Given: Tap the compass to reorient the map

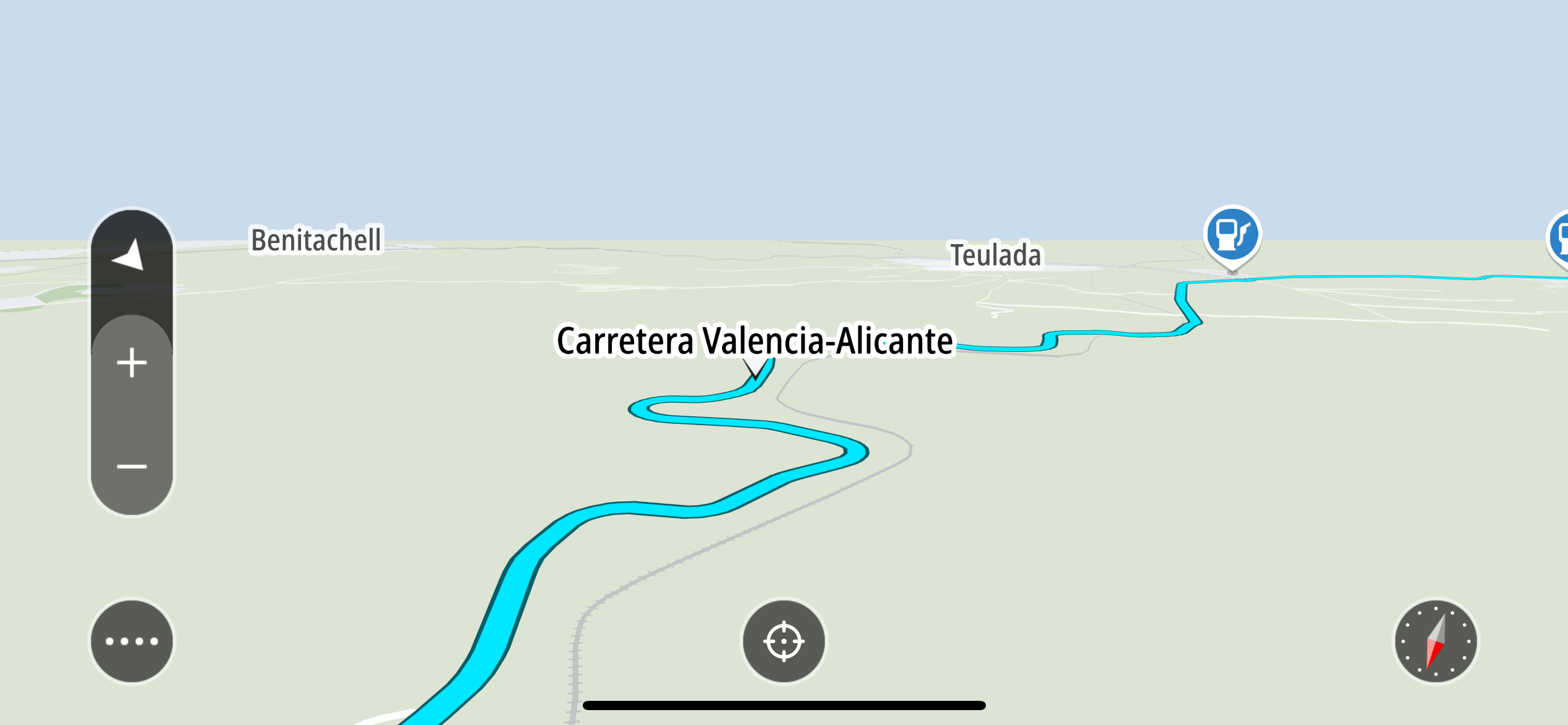Looking at the screenshot, I should 1435,641.
